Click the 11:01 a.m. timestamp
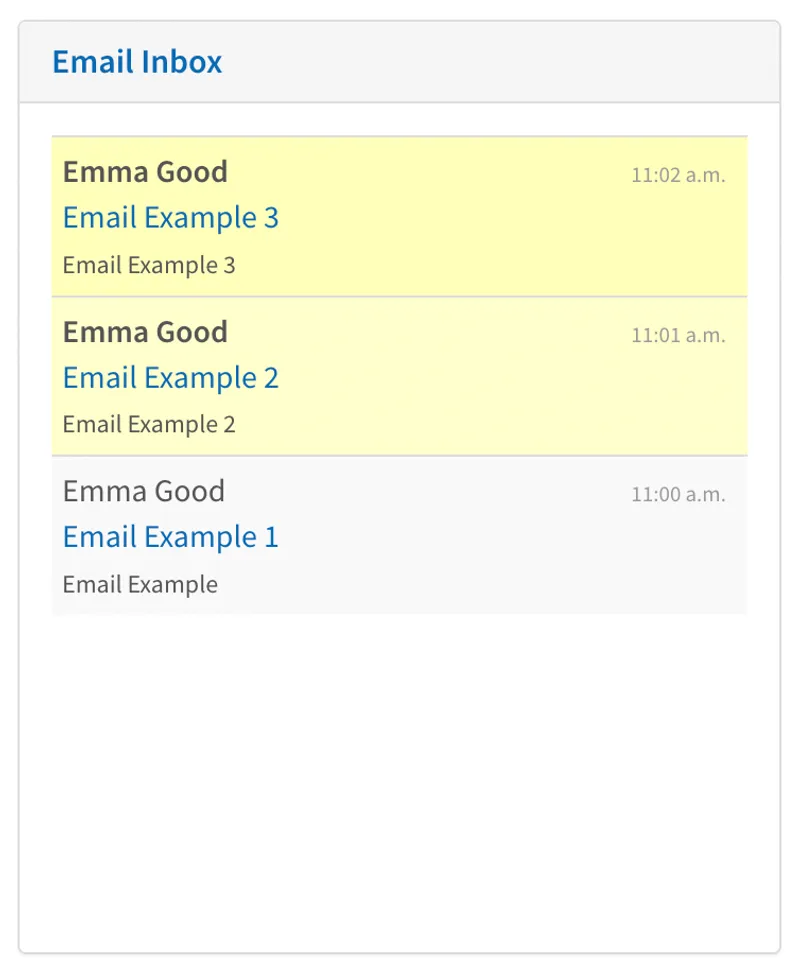 [678, 335]
